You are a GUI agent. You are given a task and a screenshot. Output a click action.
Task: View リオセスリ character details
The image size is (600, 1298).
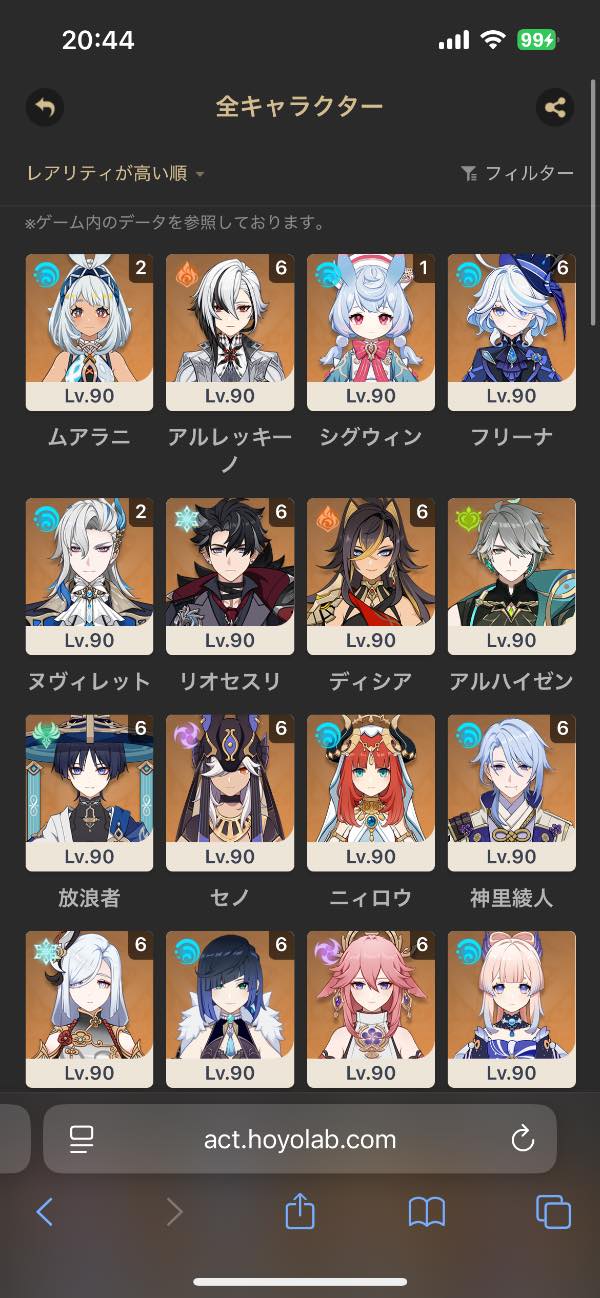[x=230, y=576]
